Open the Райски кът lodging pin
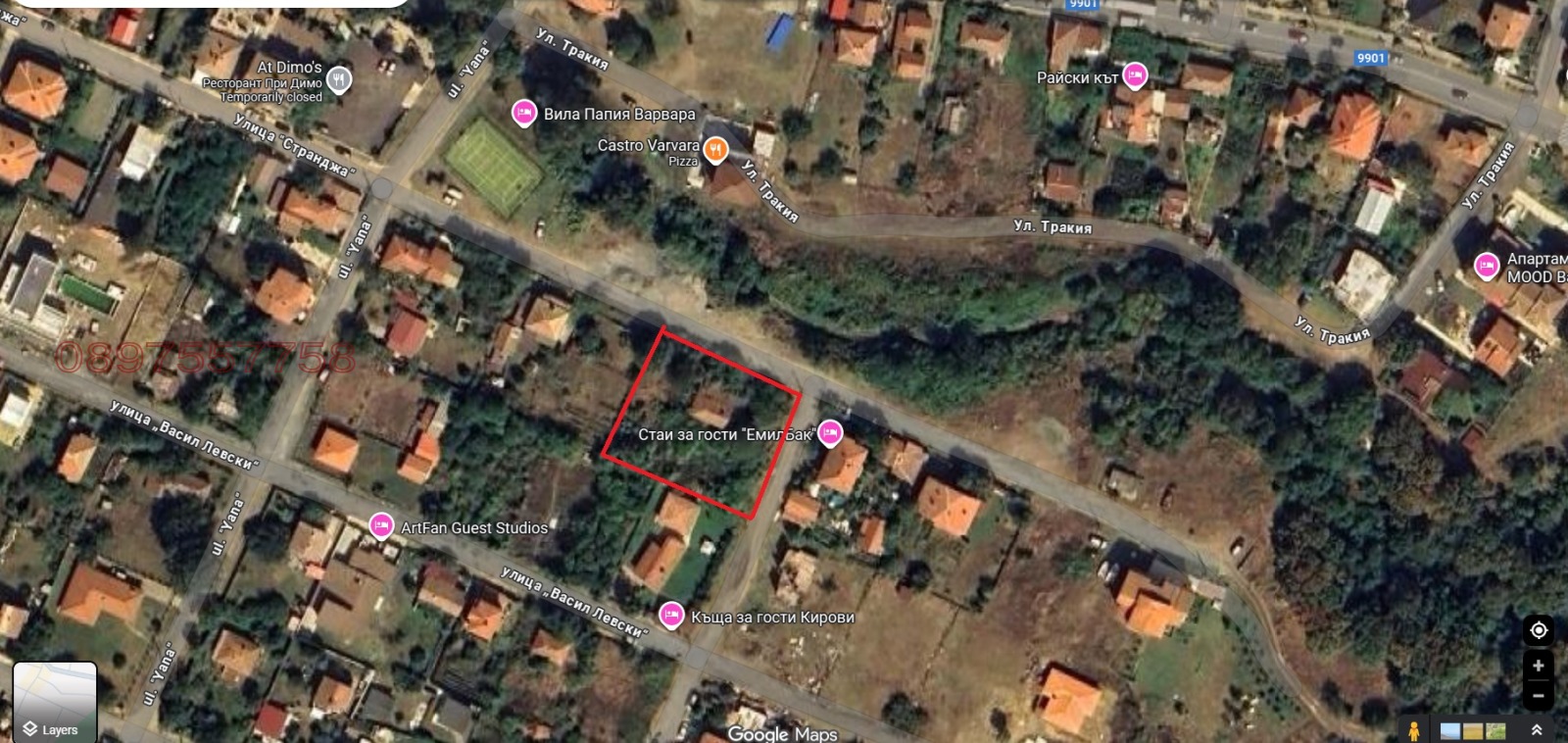1568x743 pixels. click(x=1135, y=76)
